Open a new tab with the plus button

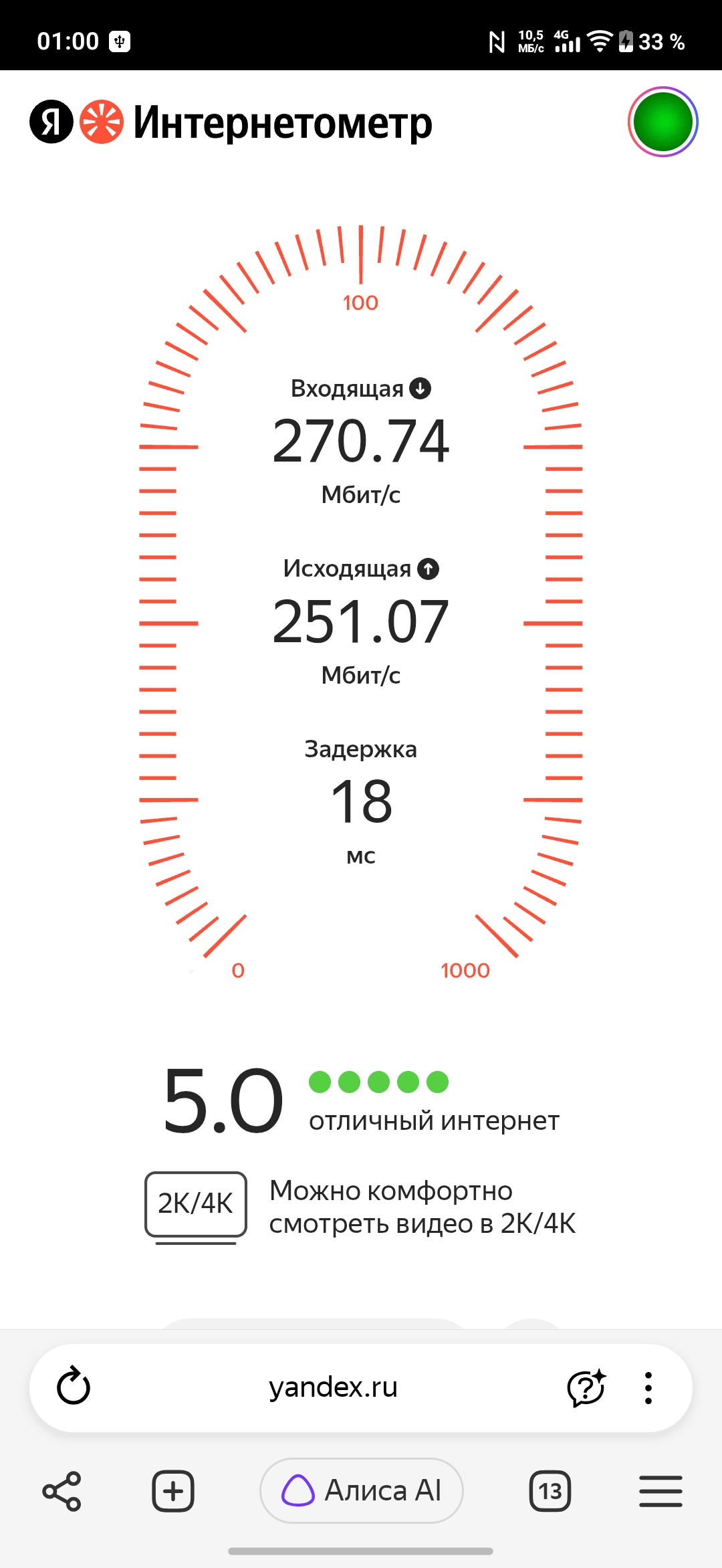coord(173,1491)
